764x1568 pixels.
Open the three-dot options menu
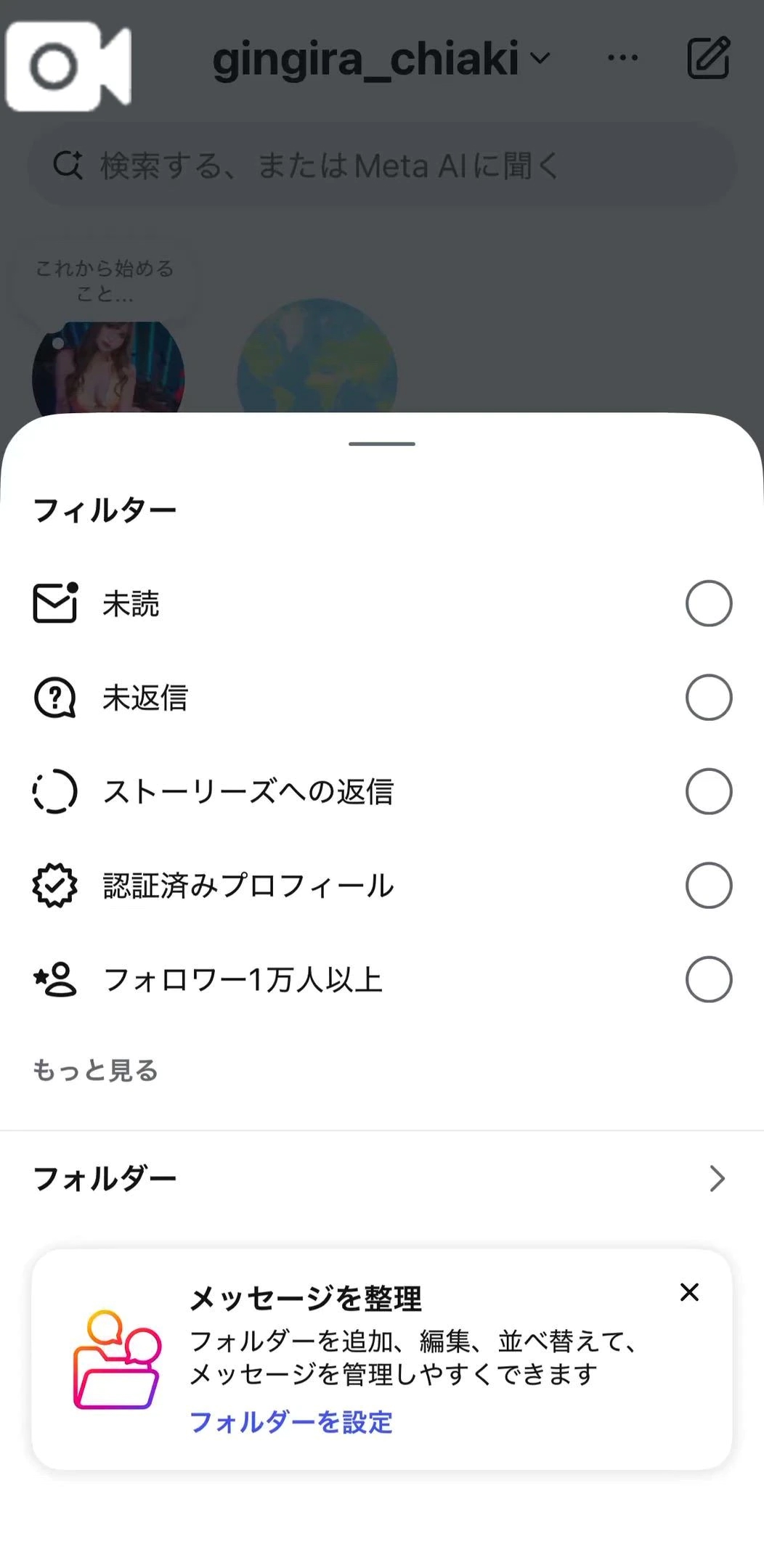(623, 58)
